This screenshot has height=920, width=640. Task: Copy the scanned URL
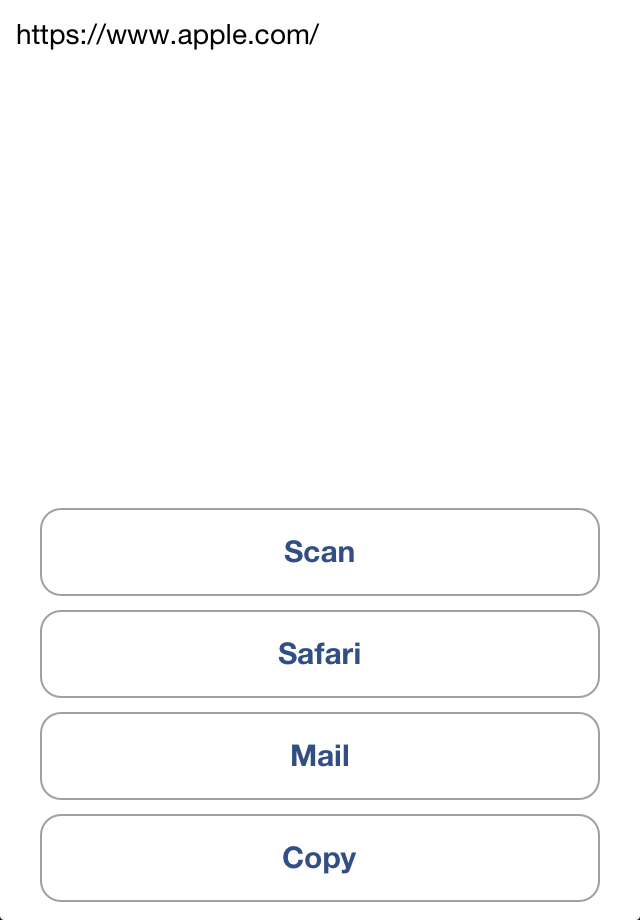point(320,858)
